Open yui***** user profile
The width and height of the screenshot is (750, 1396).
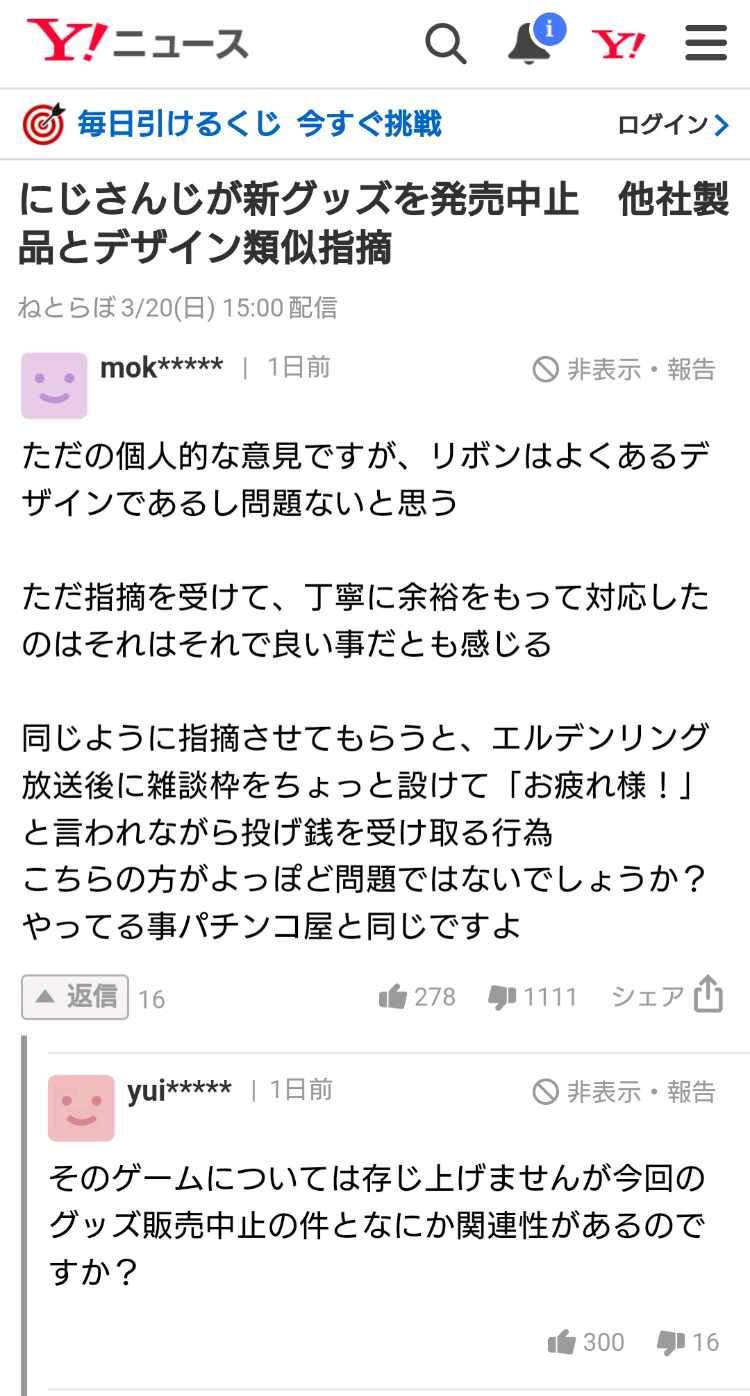(179, 1089)
